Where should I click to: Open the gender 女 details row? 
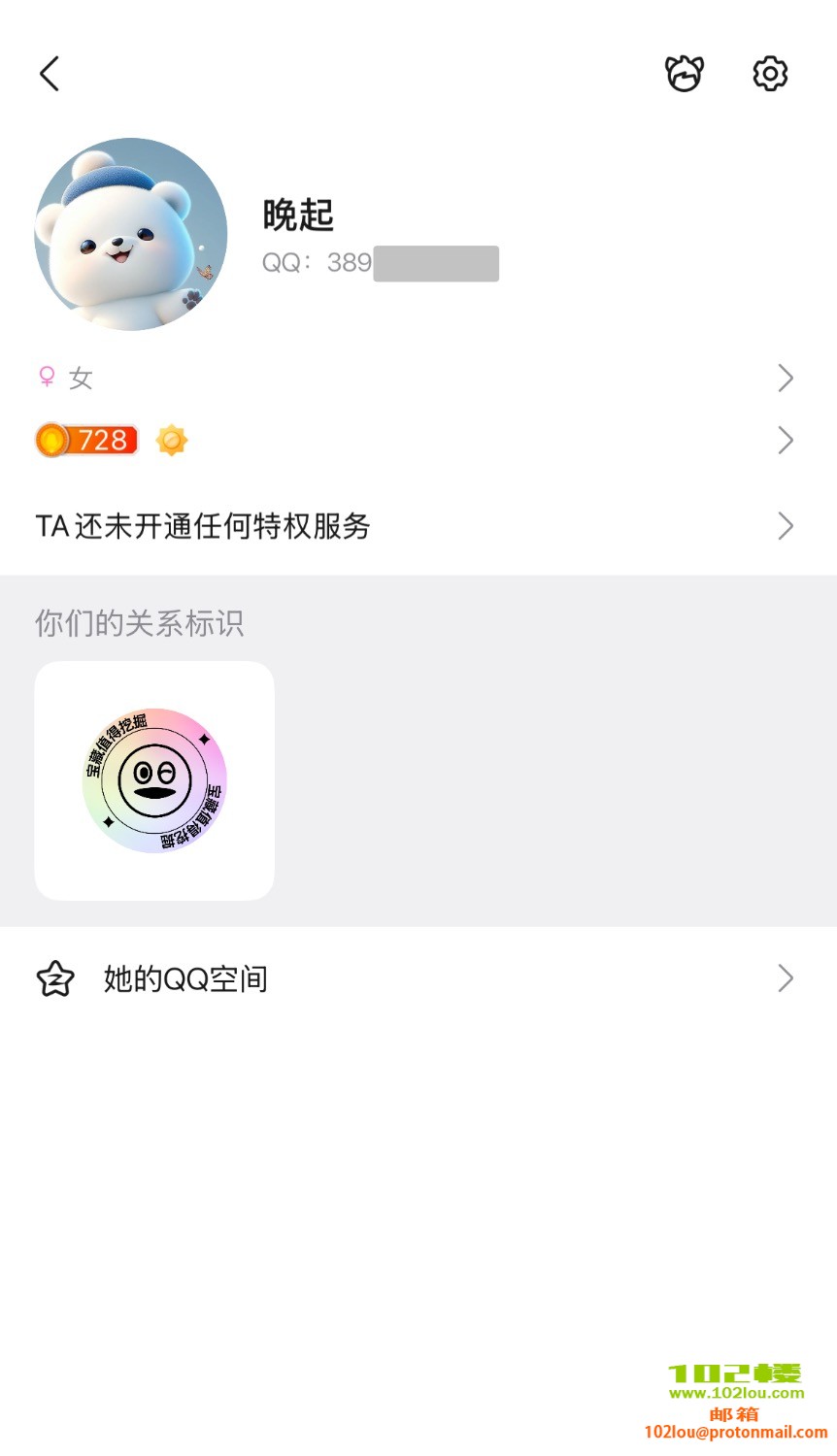(x=418, y=378)
